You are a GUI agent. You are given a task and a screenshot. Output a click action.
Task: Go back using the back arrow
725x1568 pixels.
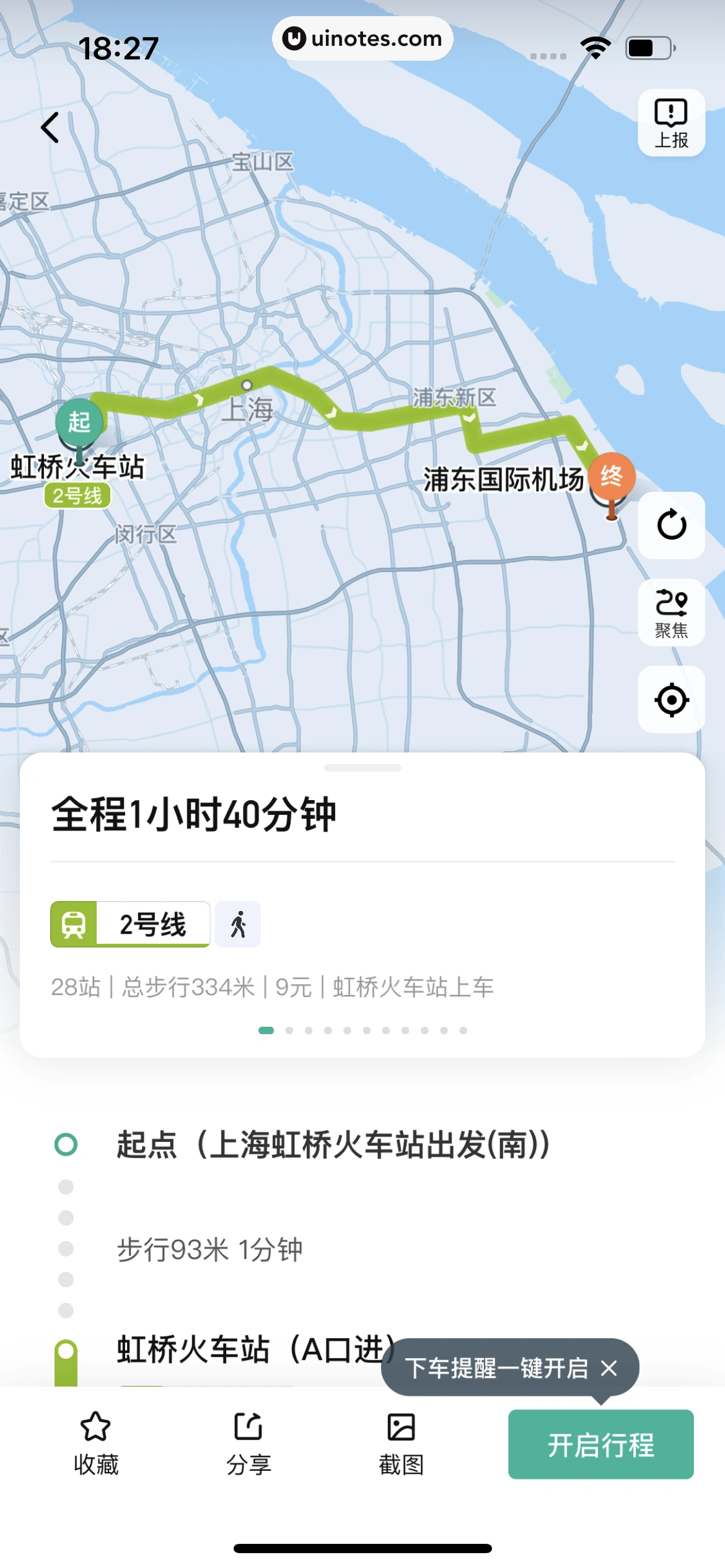click(x=50, y=128)
